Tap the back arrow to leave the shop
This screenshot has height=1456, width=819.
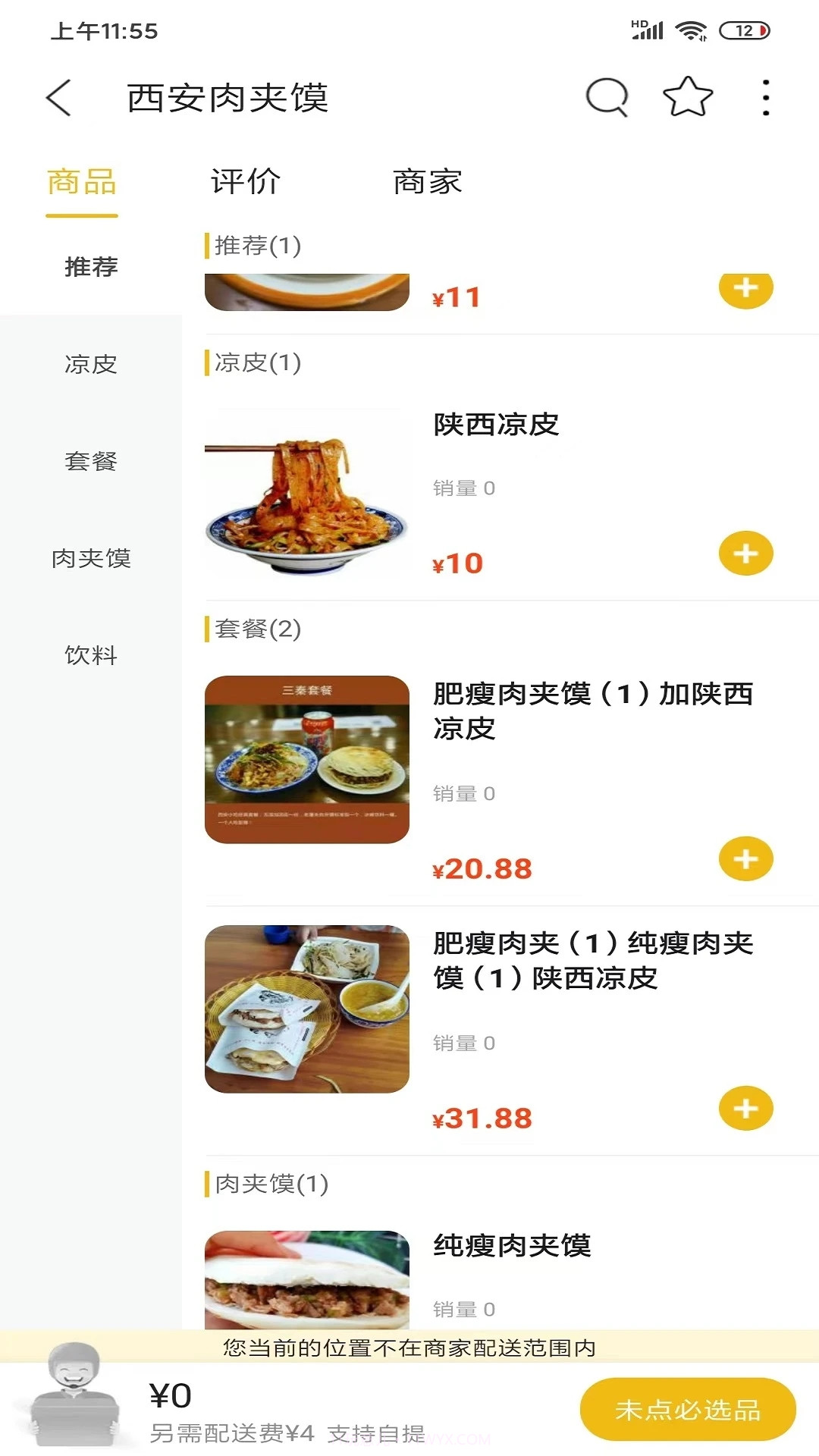tap(58, 98)
